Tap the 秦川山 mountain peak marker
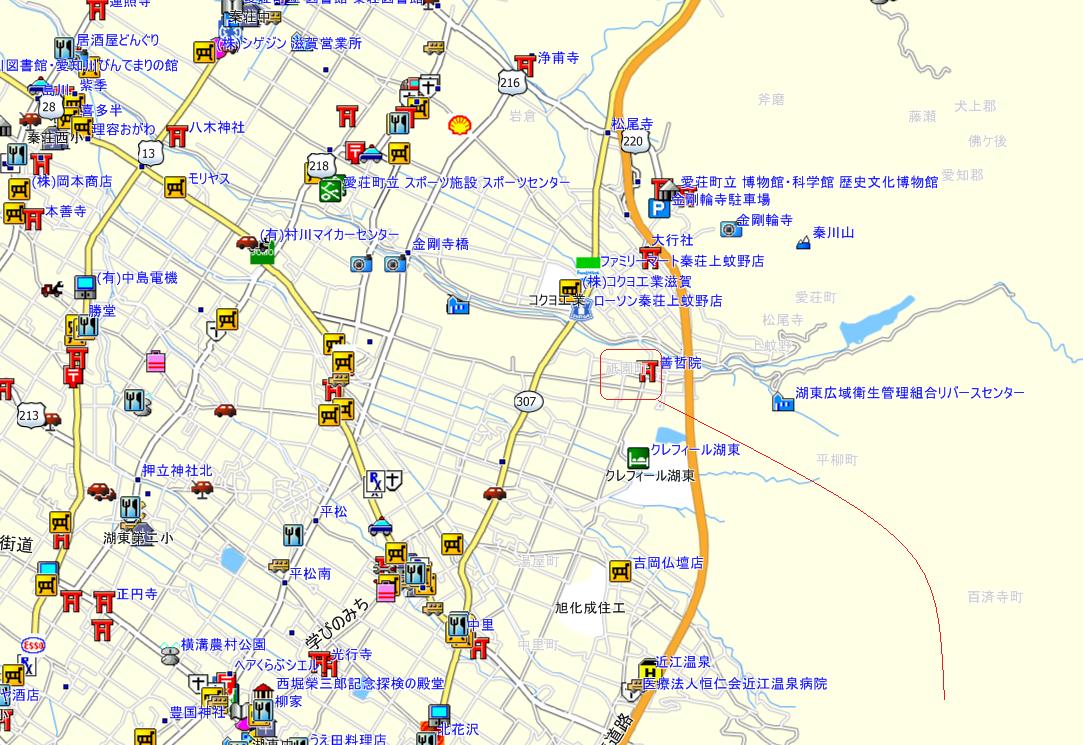The height and width of the screenshot is (745, 1083). (803, 242)
